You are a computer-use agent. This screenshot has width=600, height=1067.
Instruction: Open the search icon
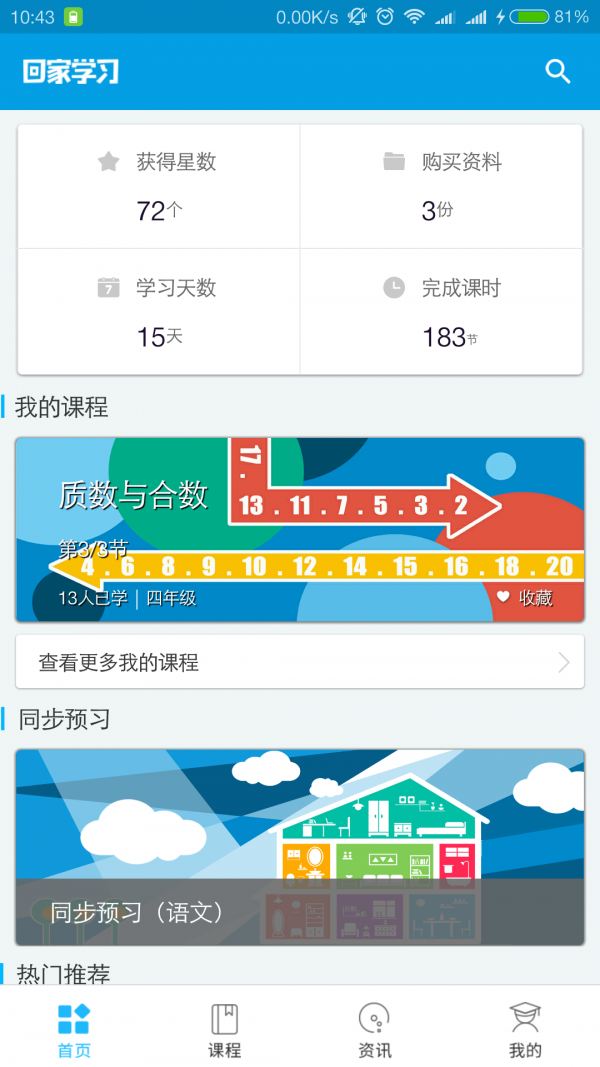tap(557, 71)
